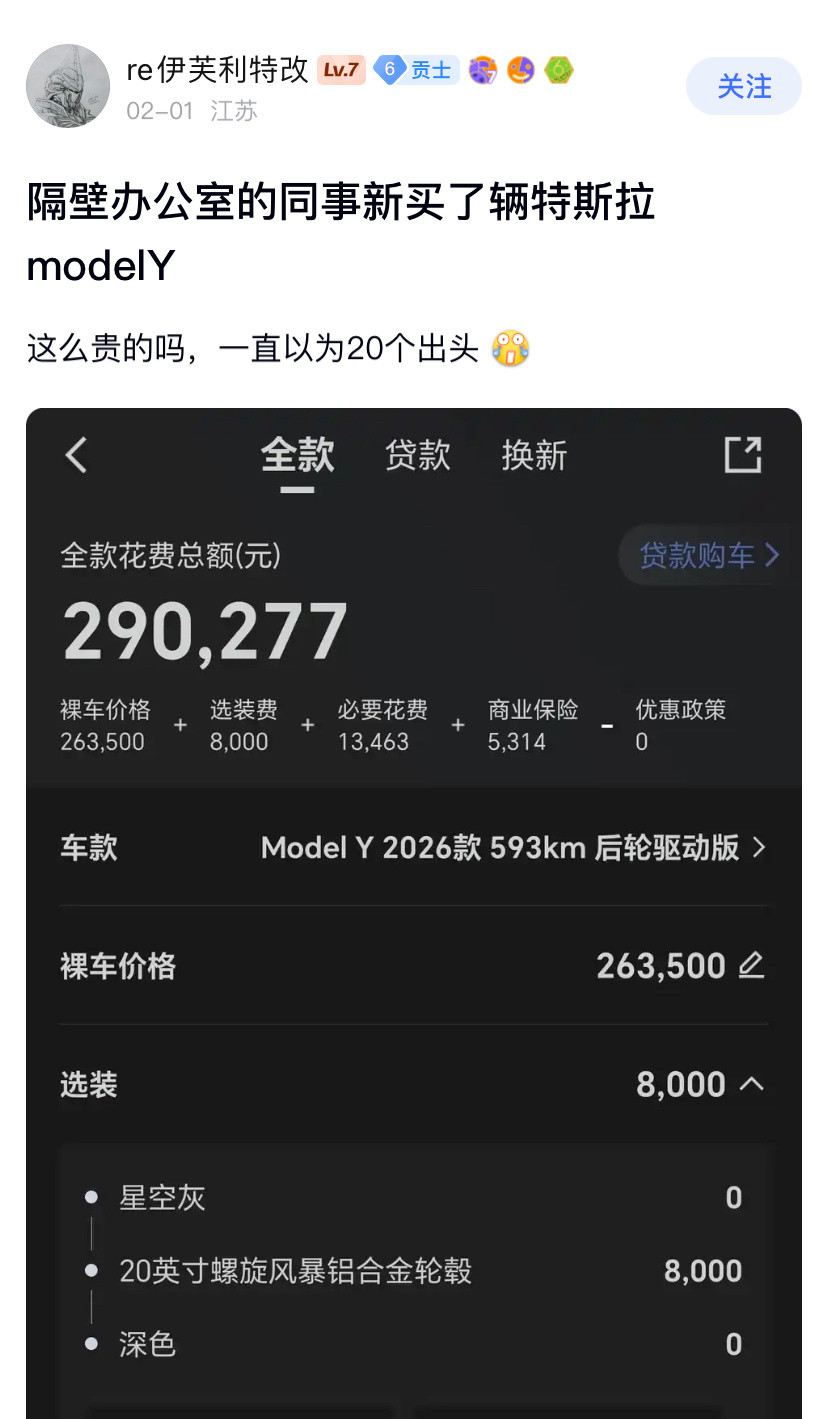Open the 贷款购车 loan purchase link
This screenshot has height=1419, width=828.
[700, 556]
